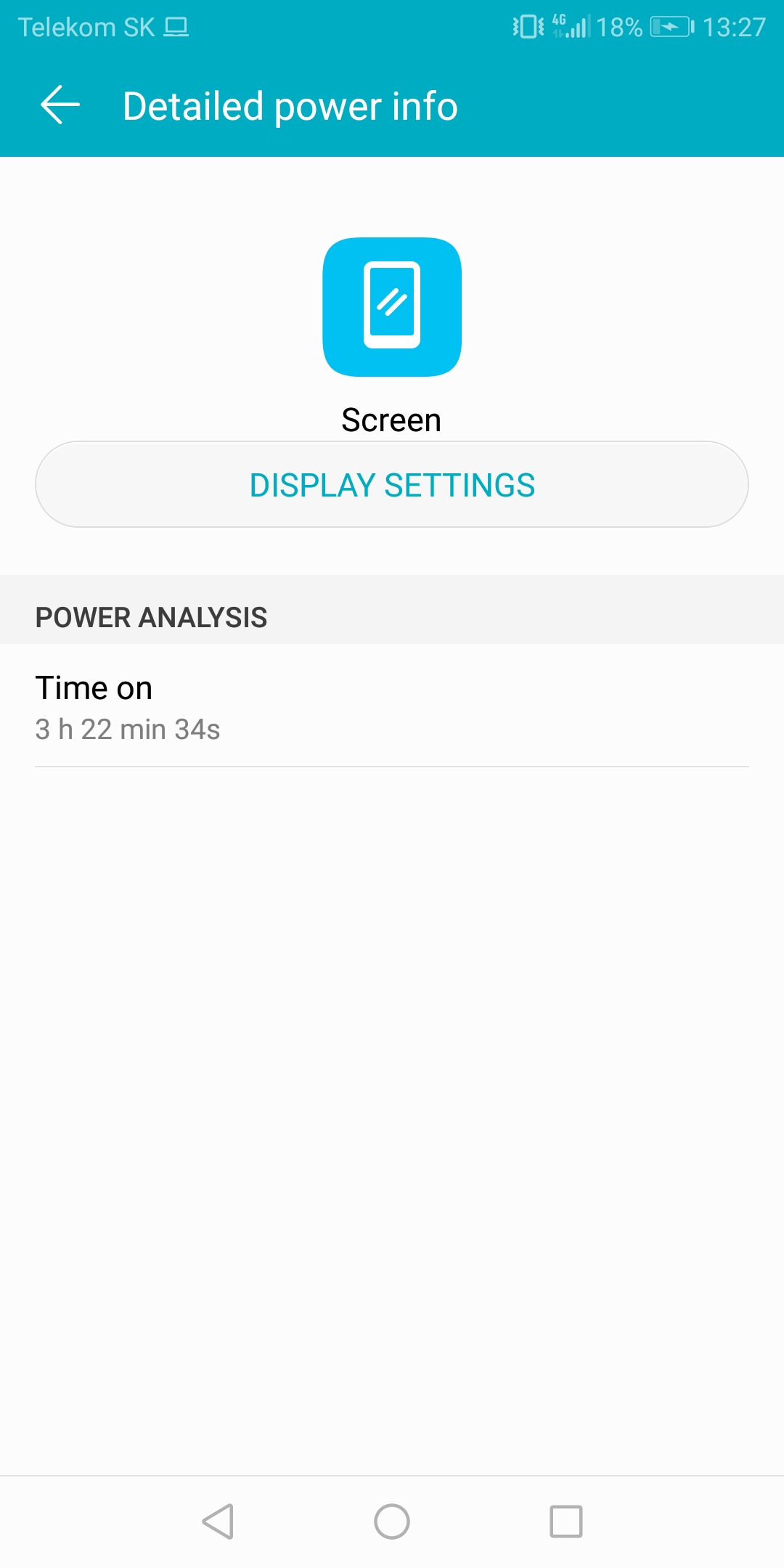Open Display Settings

click(392, 485)
